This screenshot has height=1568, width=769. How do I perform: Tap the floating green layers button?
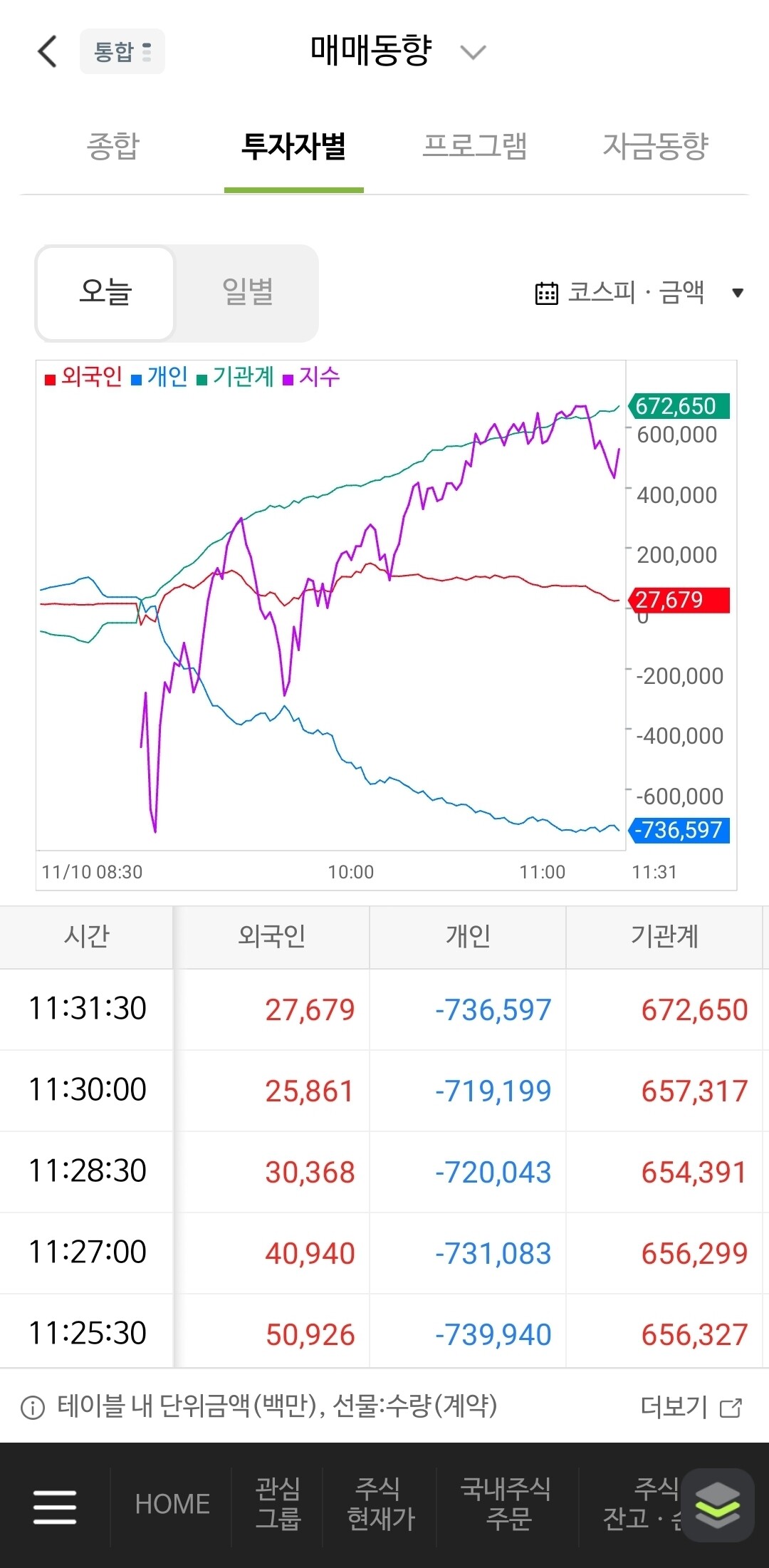pos(718,1506)
